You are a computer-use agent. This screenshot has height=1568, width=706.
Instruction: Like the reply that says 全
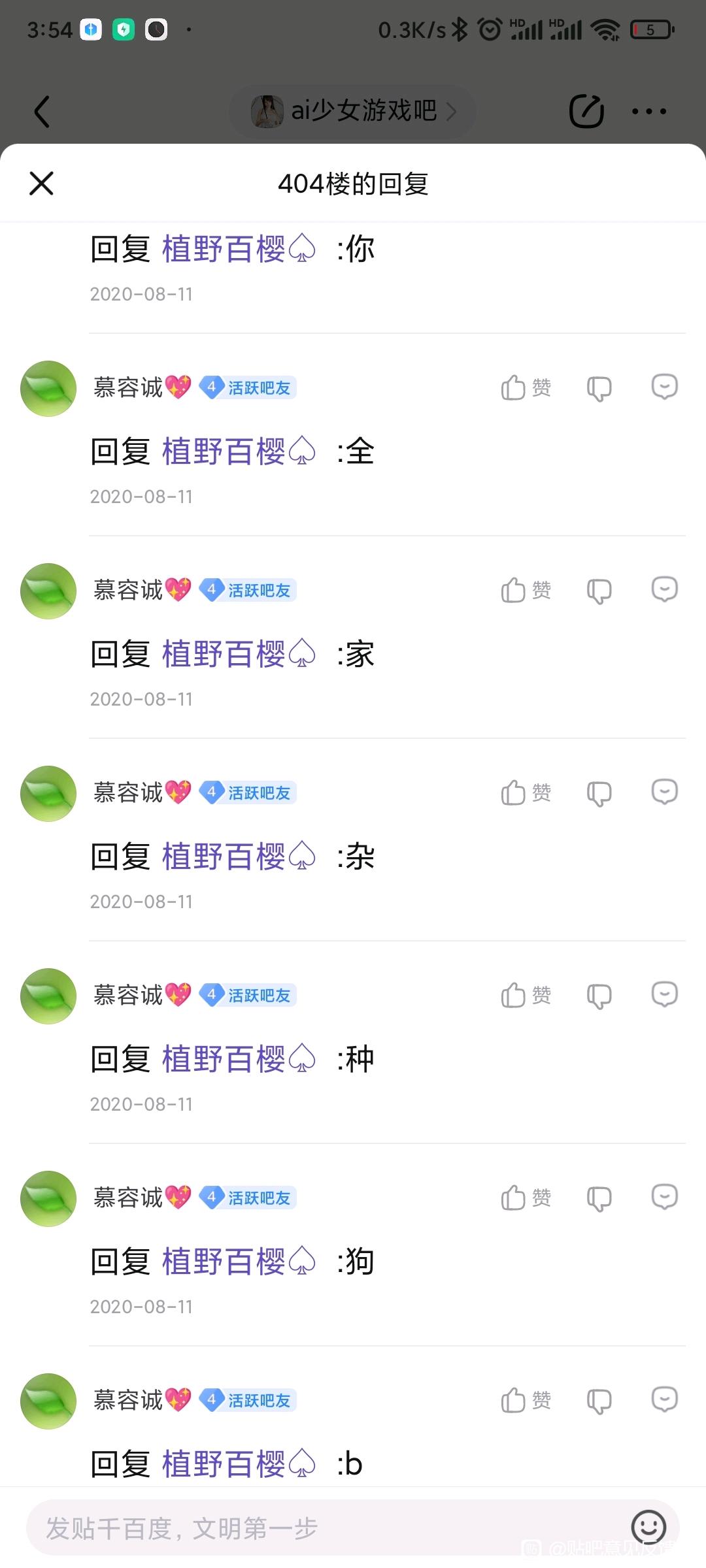[526, 388]
